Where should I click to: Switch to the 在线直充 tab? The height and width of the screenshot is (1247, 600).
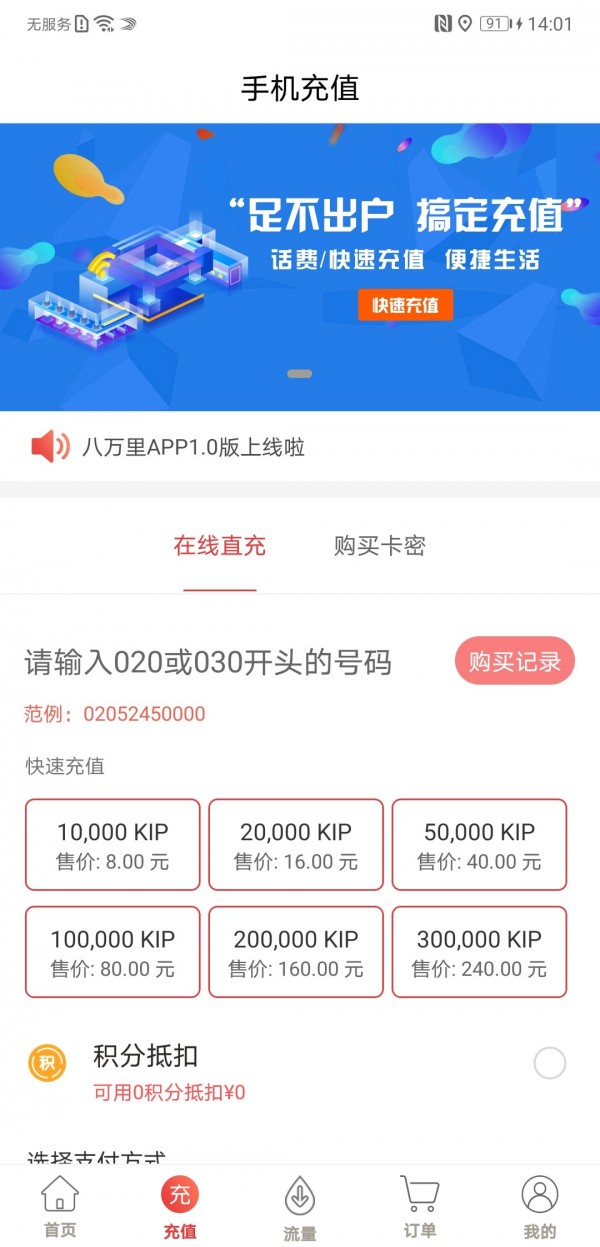tap(220, 546)
